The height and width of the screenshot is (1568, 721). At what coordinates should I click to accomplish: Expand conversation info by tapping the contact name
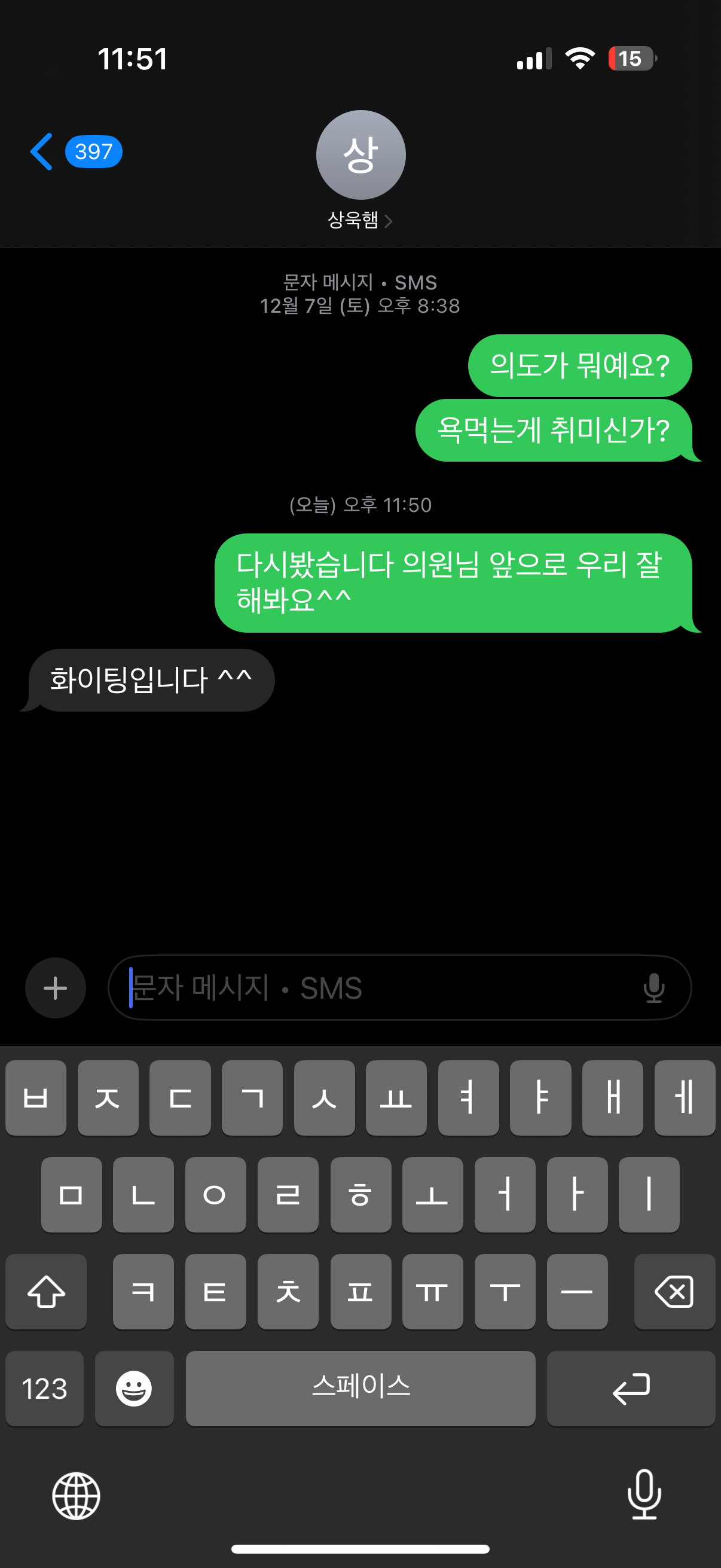coord(355,220)
